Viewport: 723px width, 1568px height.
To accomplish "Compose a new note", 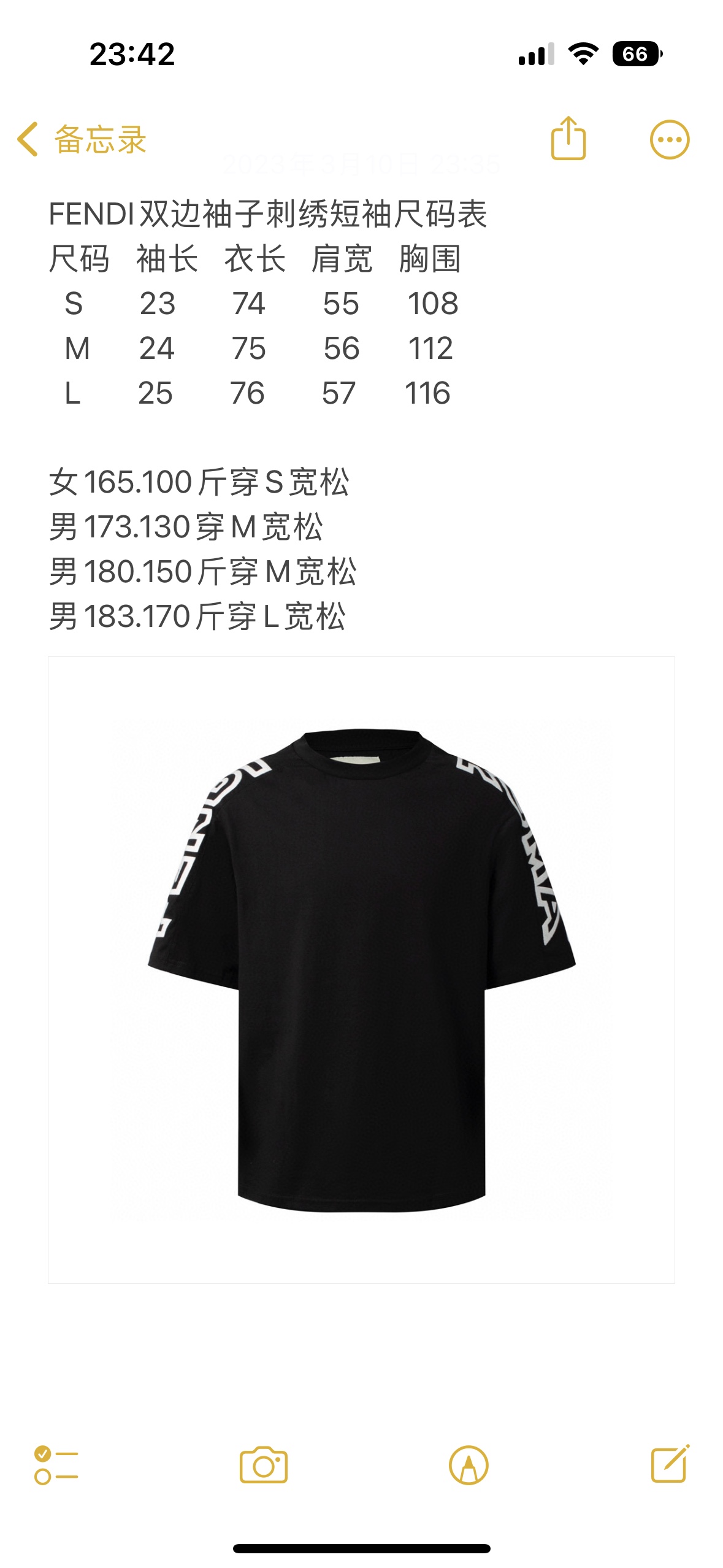I will click(670, 1464).
